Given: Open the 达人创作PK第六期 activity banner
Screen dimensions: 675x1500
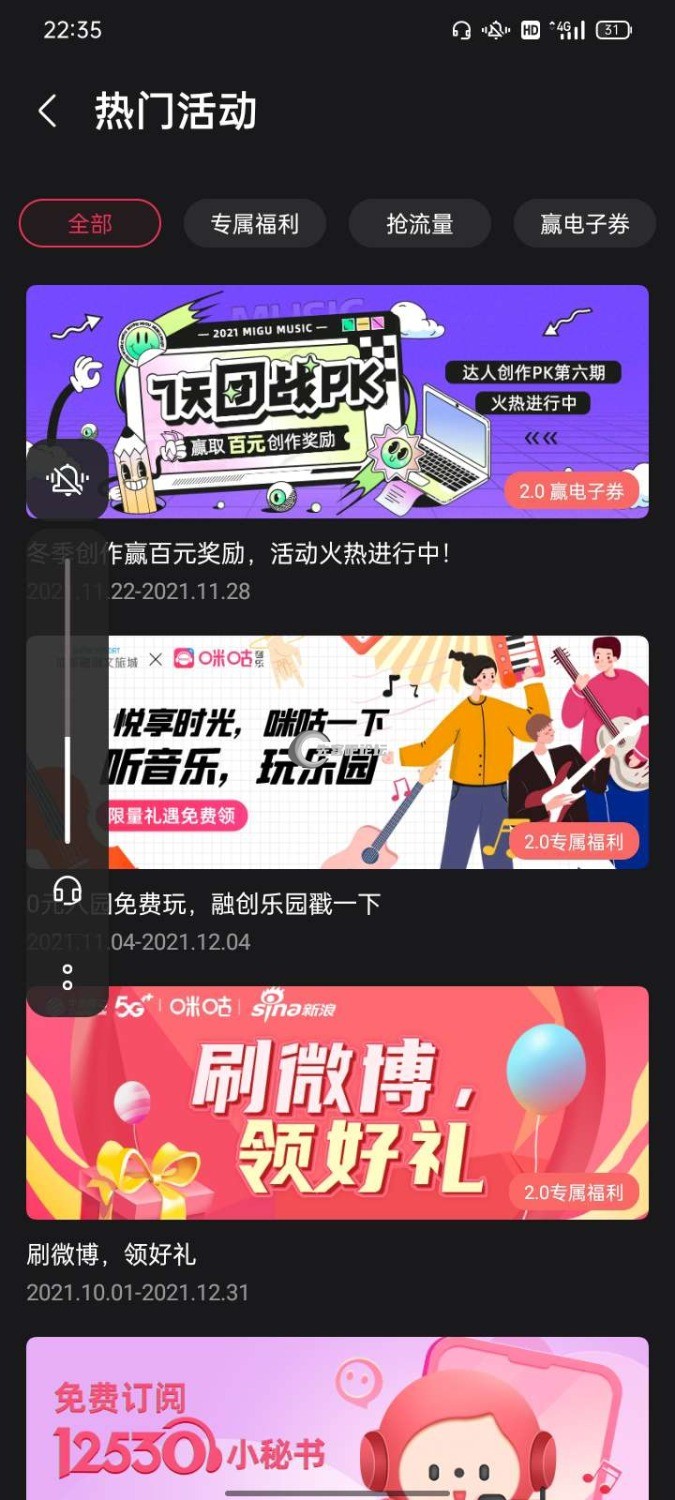Looking at the screenshot, I should click(380, 401).
